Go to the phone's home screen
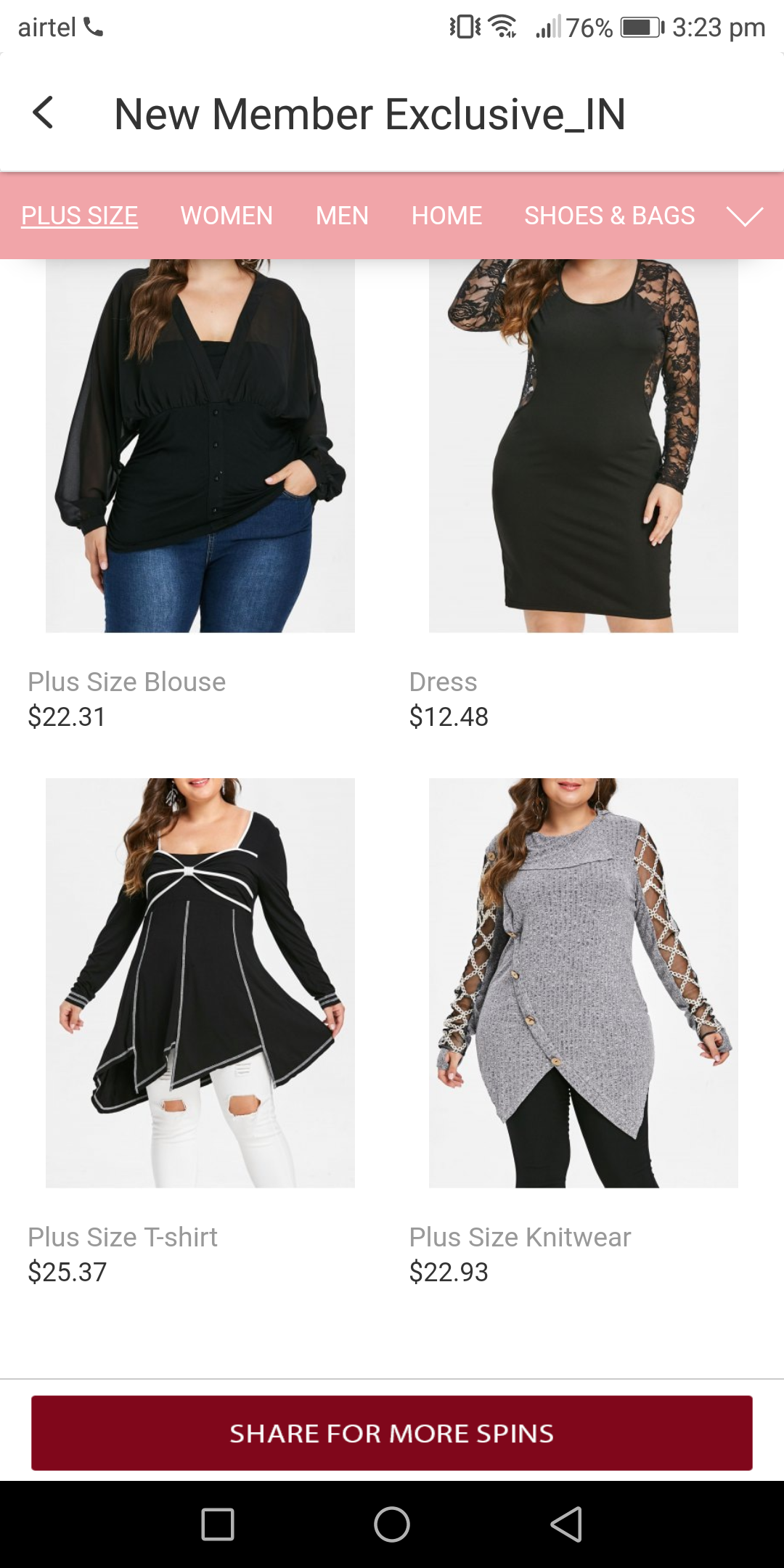Image resolution: width=784 pixels, height=1568 pixels. click(392, 1524)
